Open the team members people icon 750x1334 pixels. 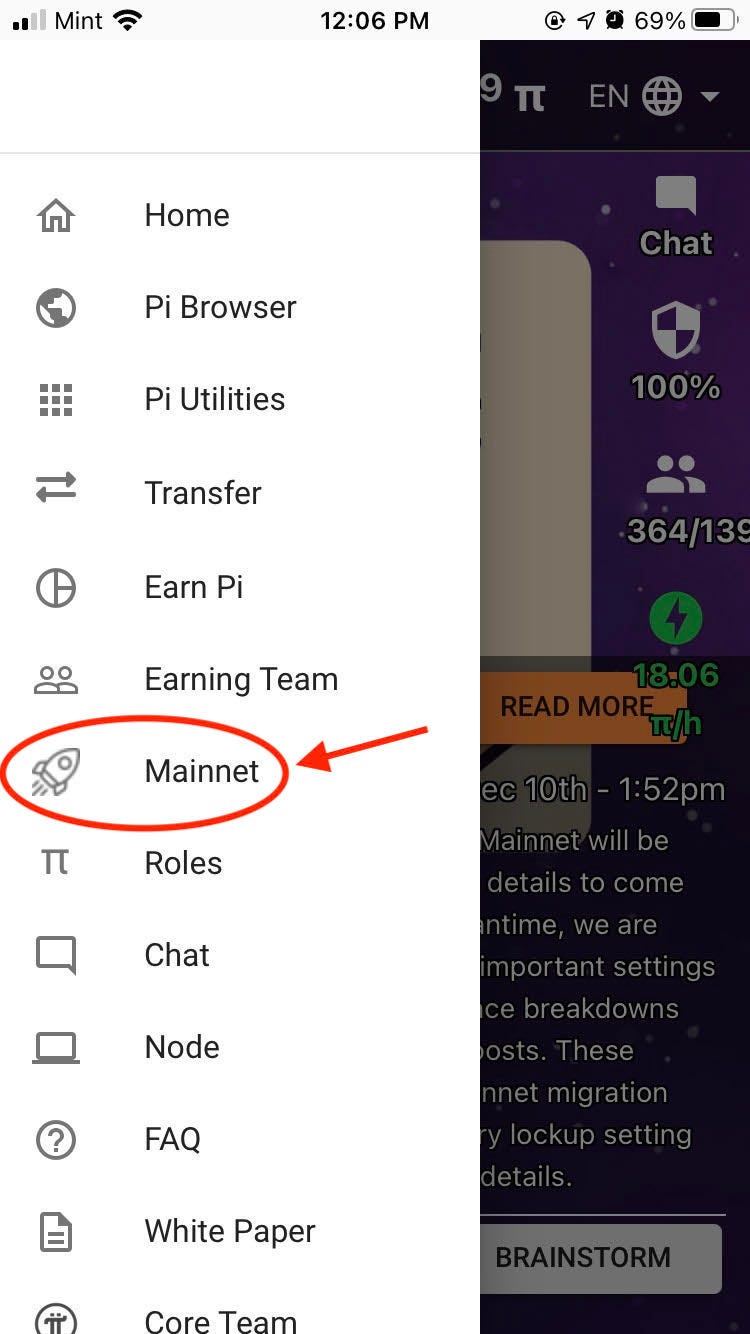pos(676,475)
